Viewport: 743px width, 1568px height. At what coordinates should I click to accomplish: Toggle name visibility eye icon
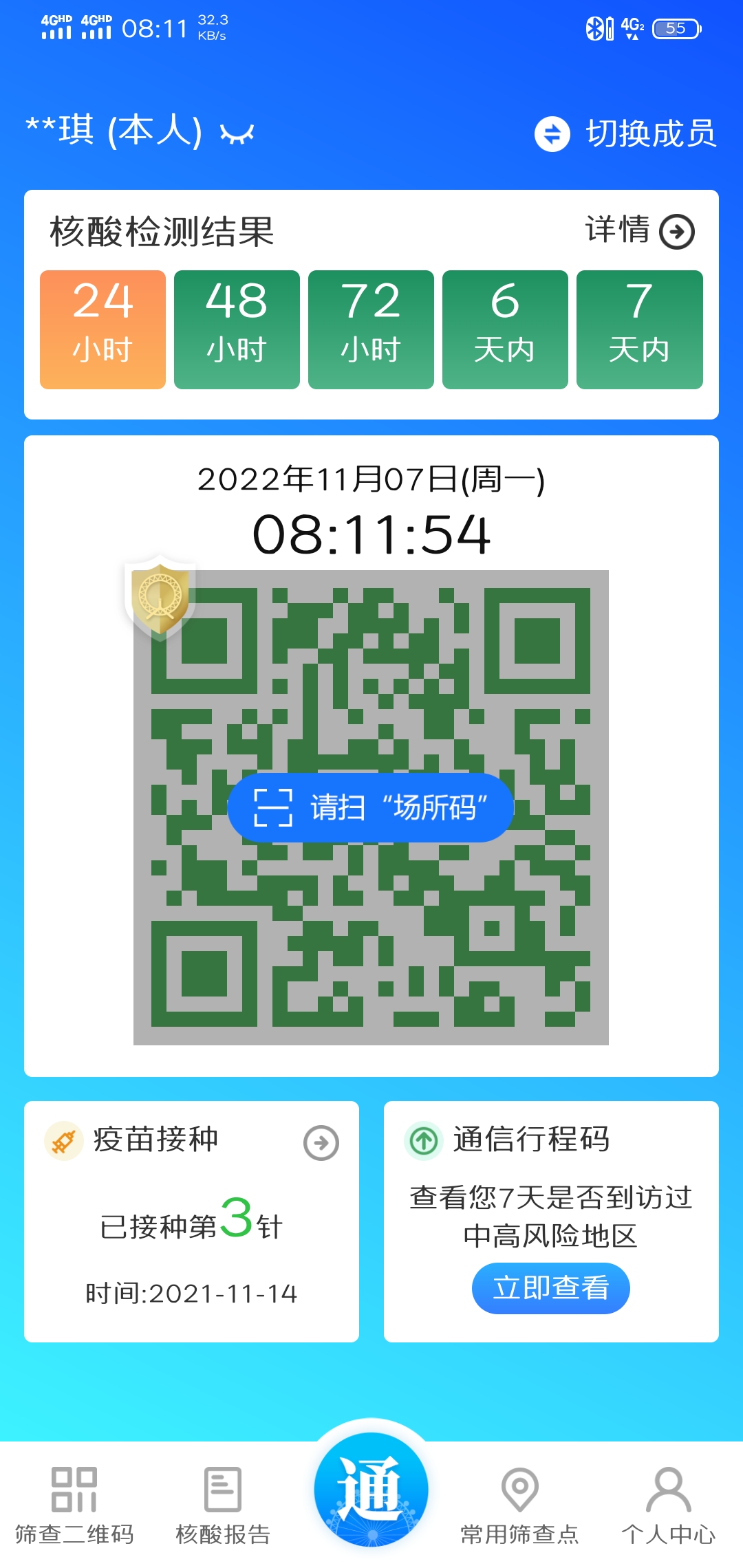237,133
